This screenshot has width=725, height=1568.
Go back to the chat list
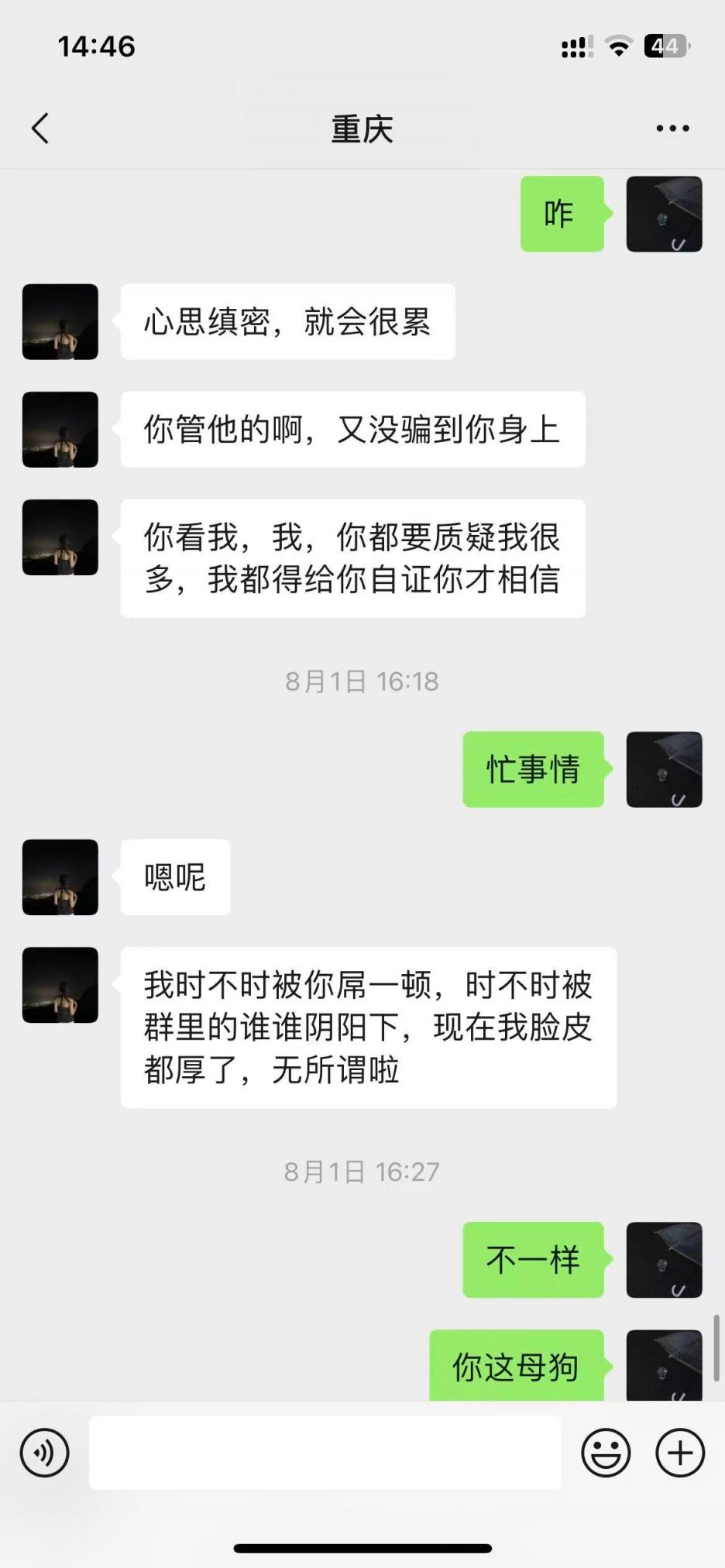(x=40, y=129)
